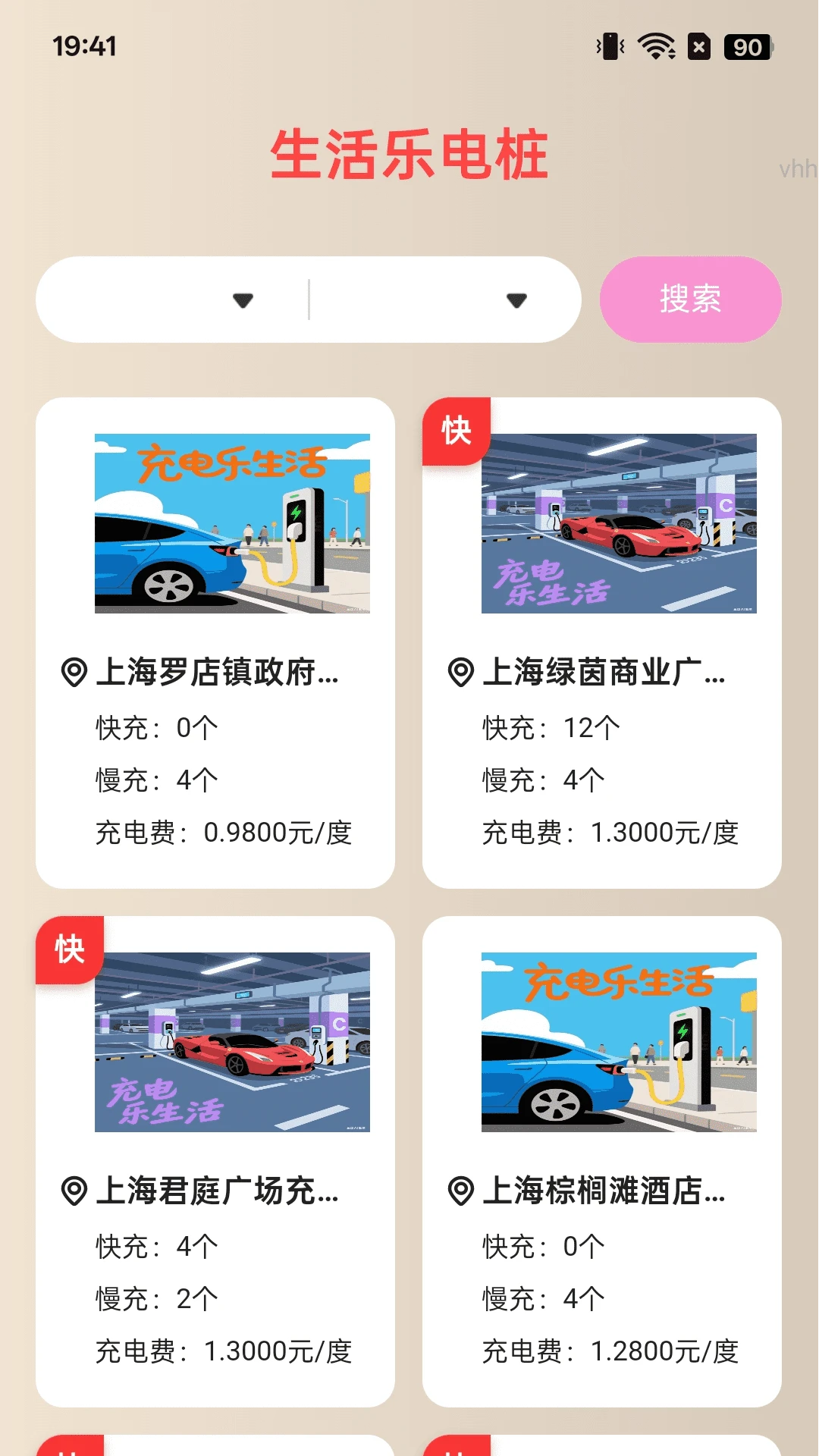Open the 上海罗店镇政府 charging station card
The width and height of the screenshot is (819, 1456).
[x=215, y=642]
